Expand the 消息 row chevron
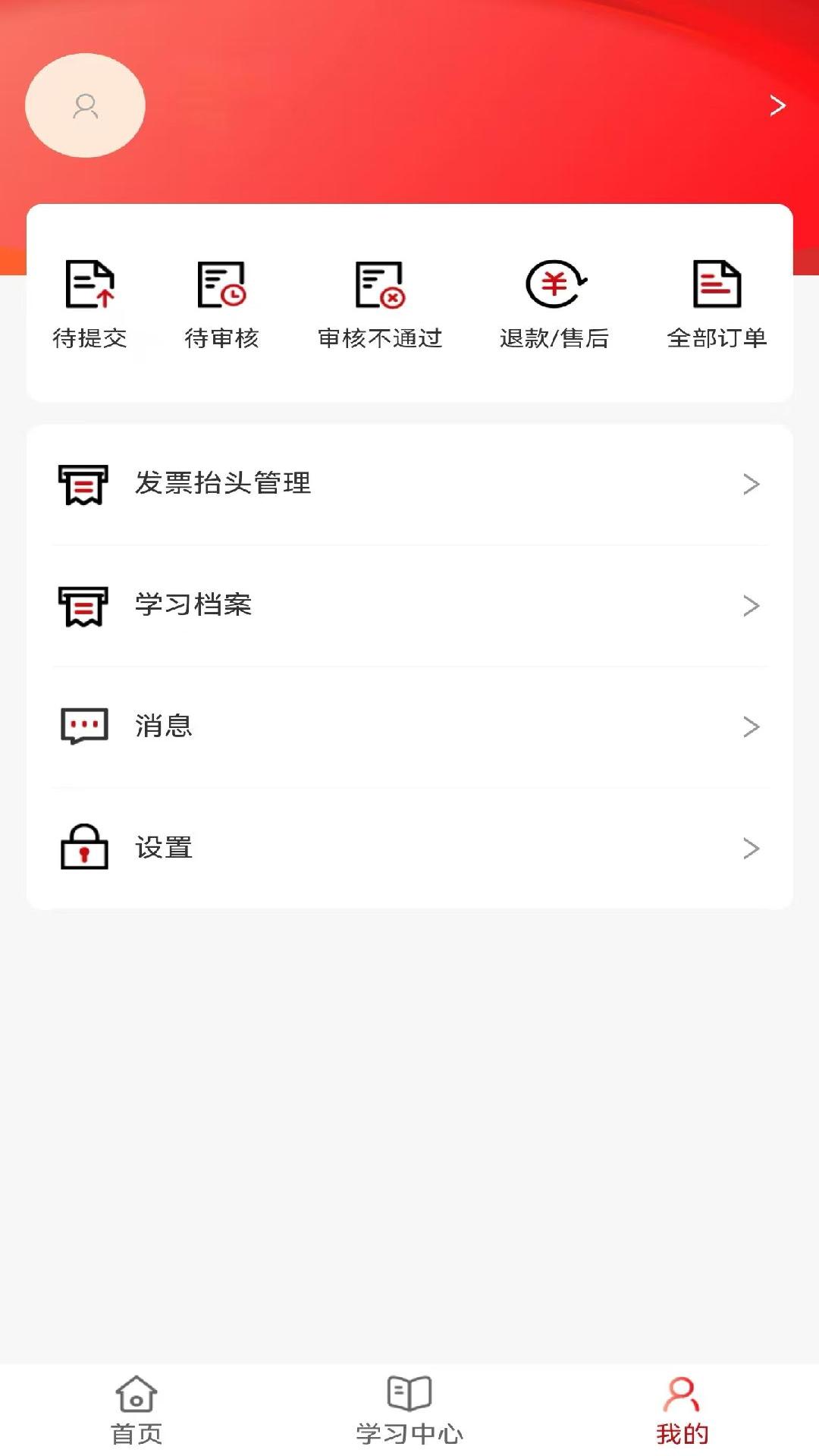 click(x=752, y=726)
